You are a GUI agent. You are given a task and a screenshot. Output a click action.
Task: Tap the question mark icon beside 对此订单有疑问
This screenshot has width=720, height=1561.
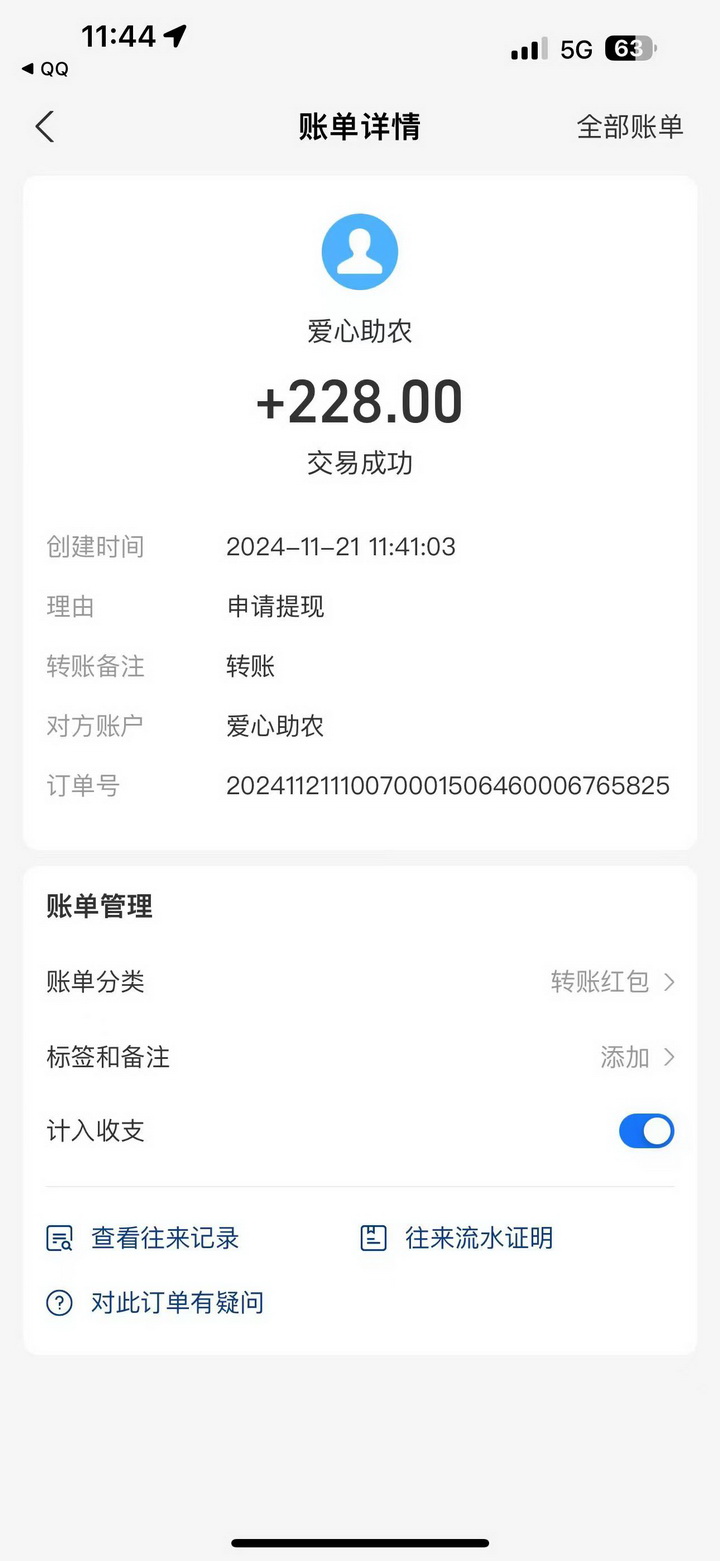point(58,1302)
